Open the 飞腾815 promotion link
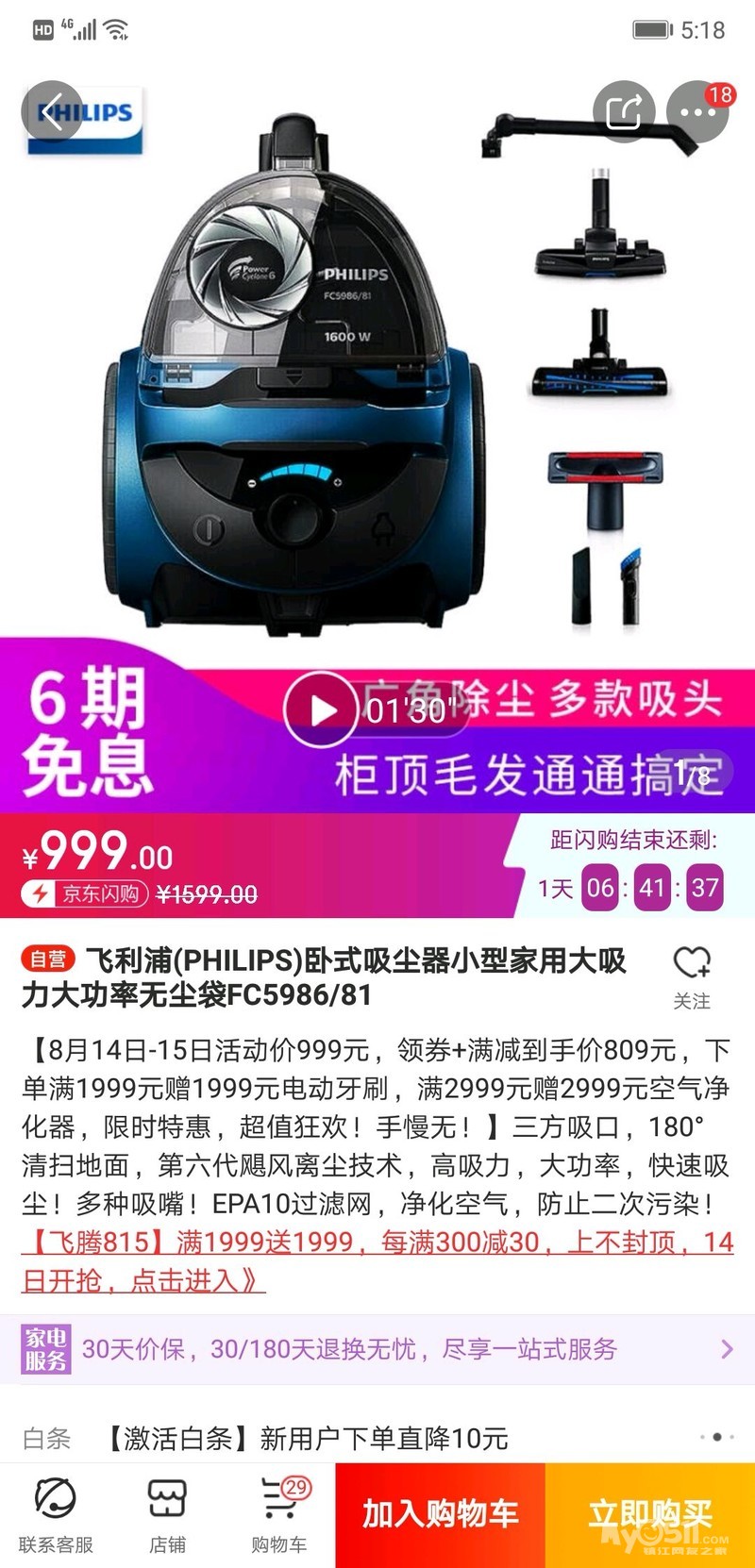Image resolution: width=755 pixels, height=1568 pixels. point(377,1260)
